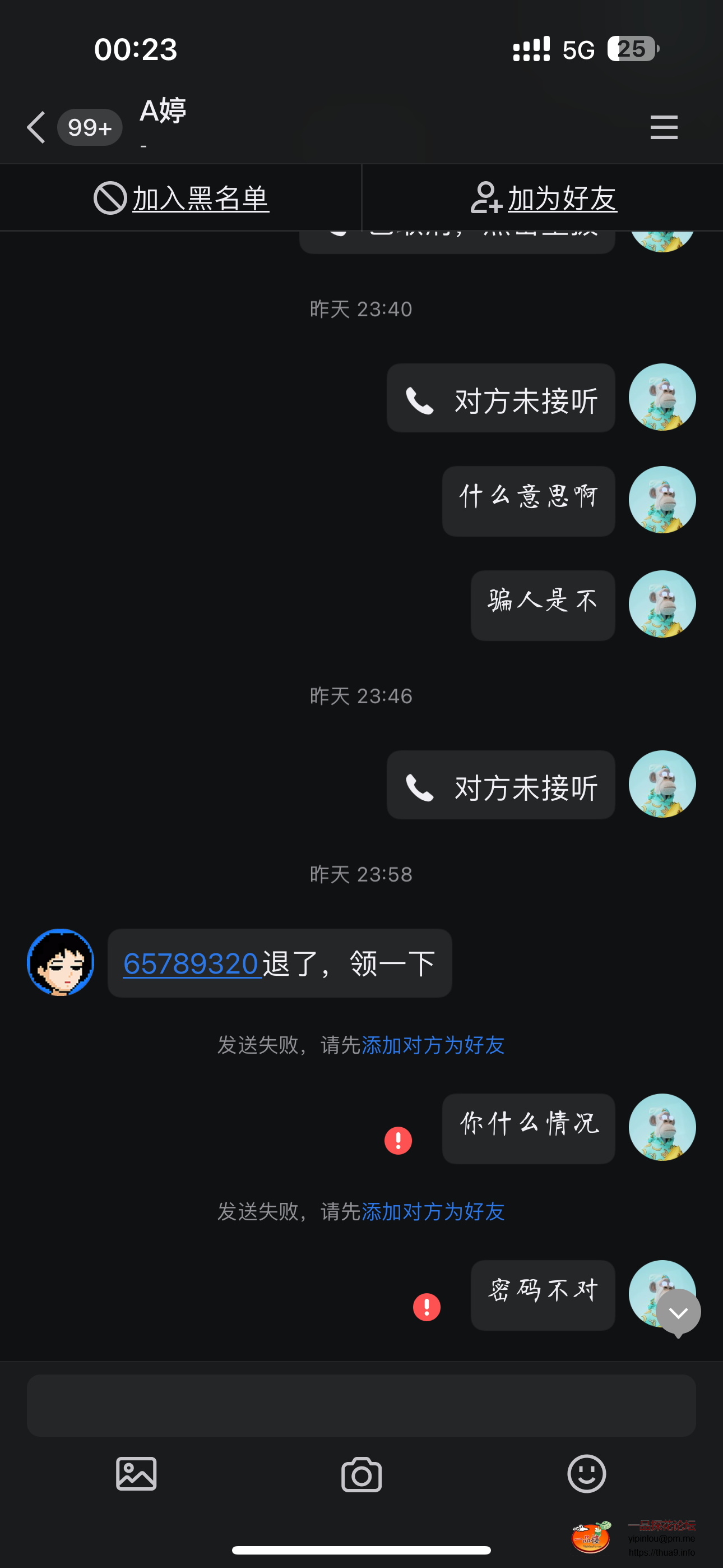Open the camera to take a photo
723x1568 pixels.
(x=361, y=1475)
